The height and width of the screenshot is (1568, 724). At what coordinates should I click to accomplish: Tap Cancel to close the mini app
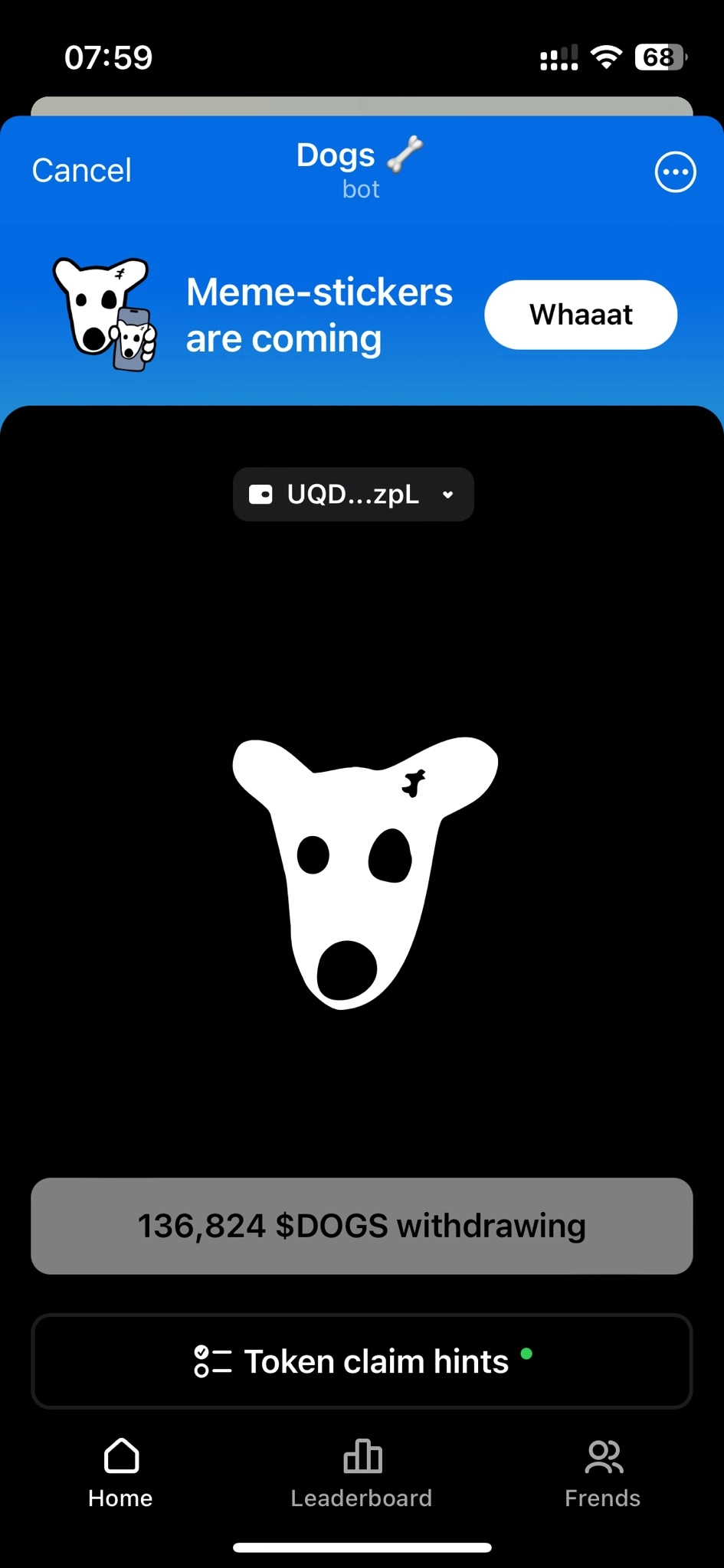click(x=81, y=170)
